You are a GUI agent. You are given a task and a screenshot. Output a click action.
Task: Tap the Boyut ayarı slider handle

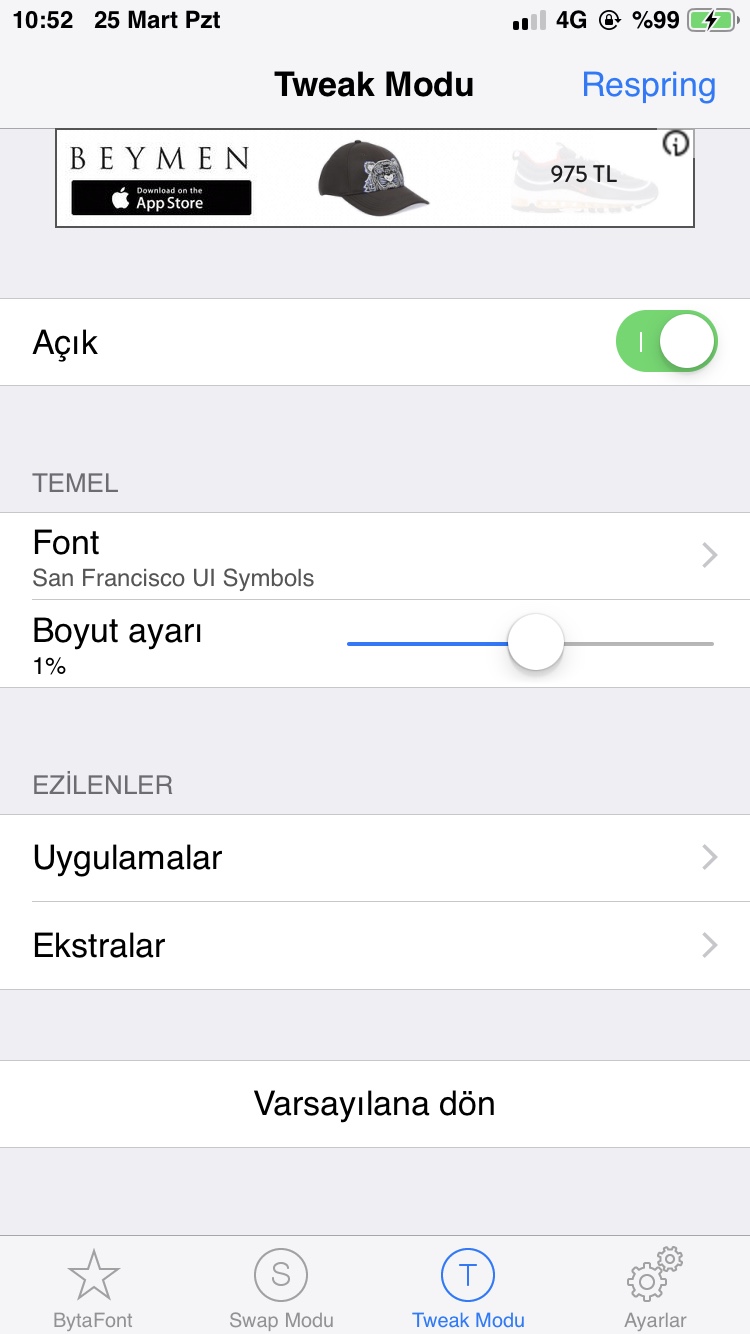tap(535, 643)
